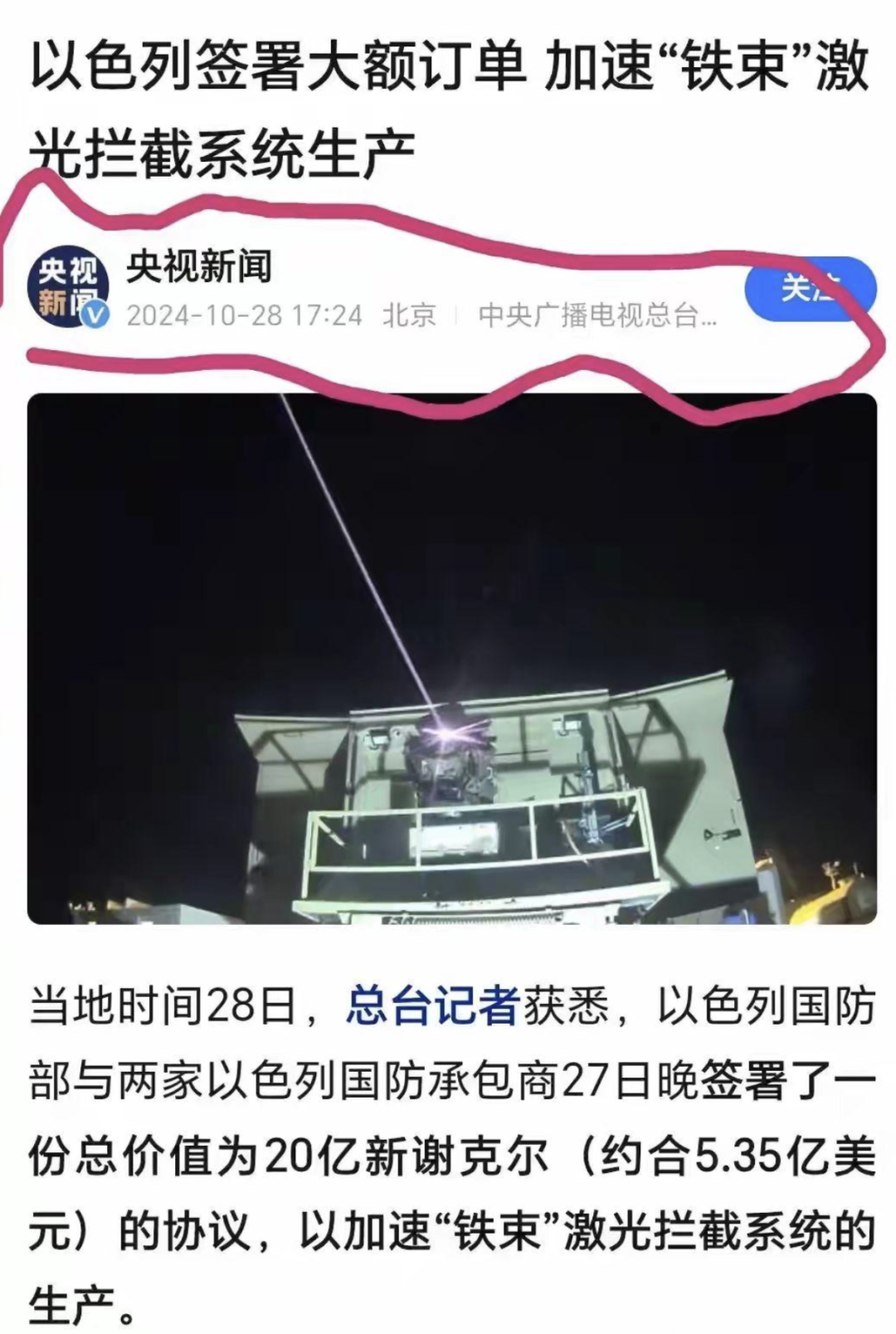
Task: View the laser system photo full screen
Action: 452,660
